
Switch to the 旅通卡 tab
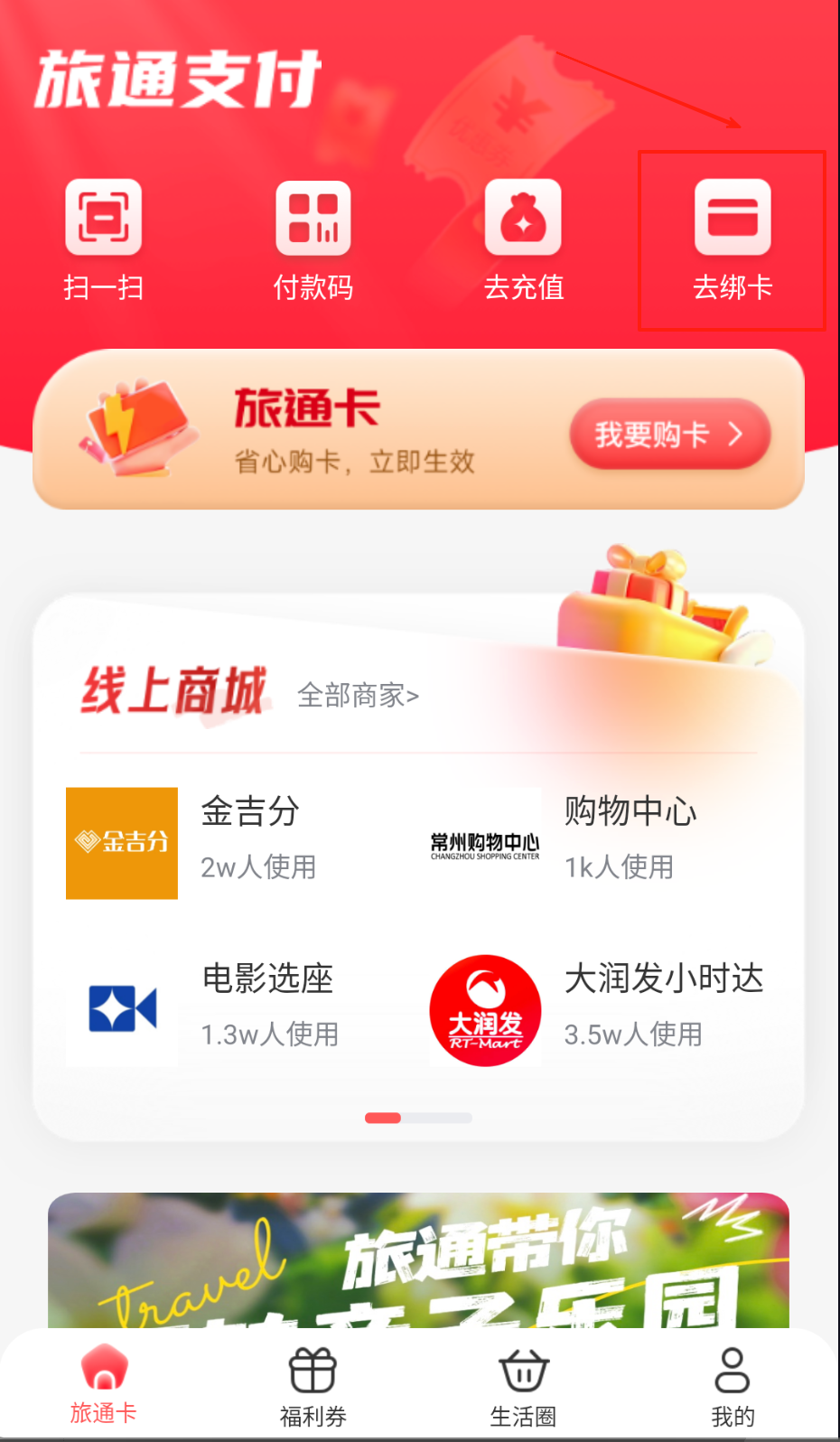pyautogui.click(x=104, y=1384)
